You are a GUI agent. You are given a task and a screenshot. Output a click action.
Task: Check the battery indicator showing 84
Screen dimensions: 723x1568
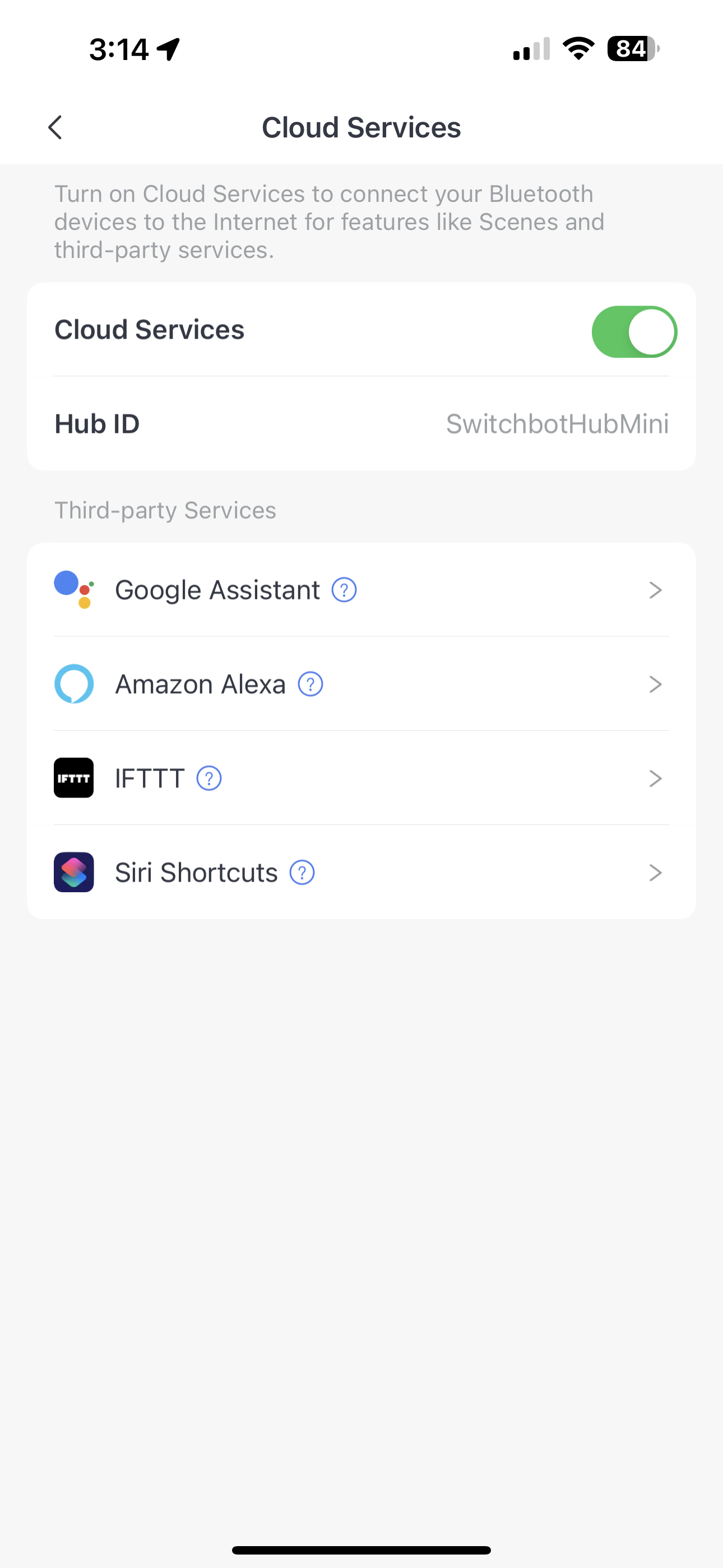(631, 49)
